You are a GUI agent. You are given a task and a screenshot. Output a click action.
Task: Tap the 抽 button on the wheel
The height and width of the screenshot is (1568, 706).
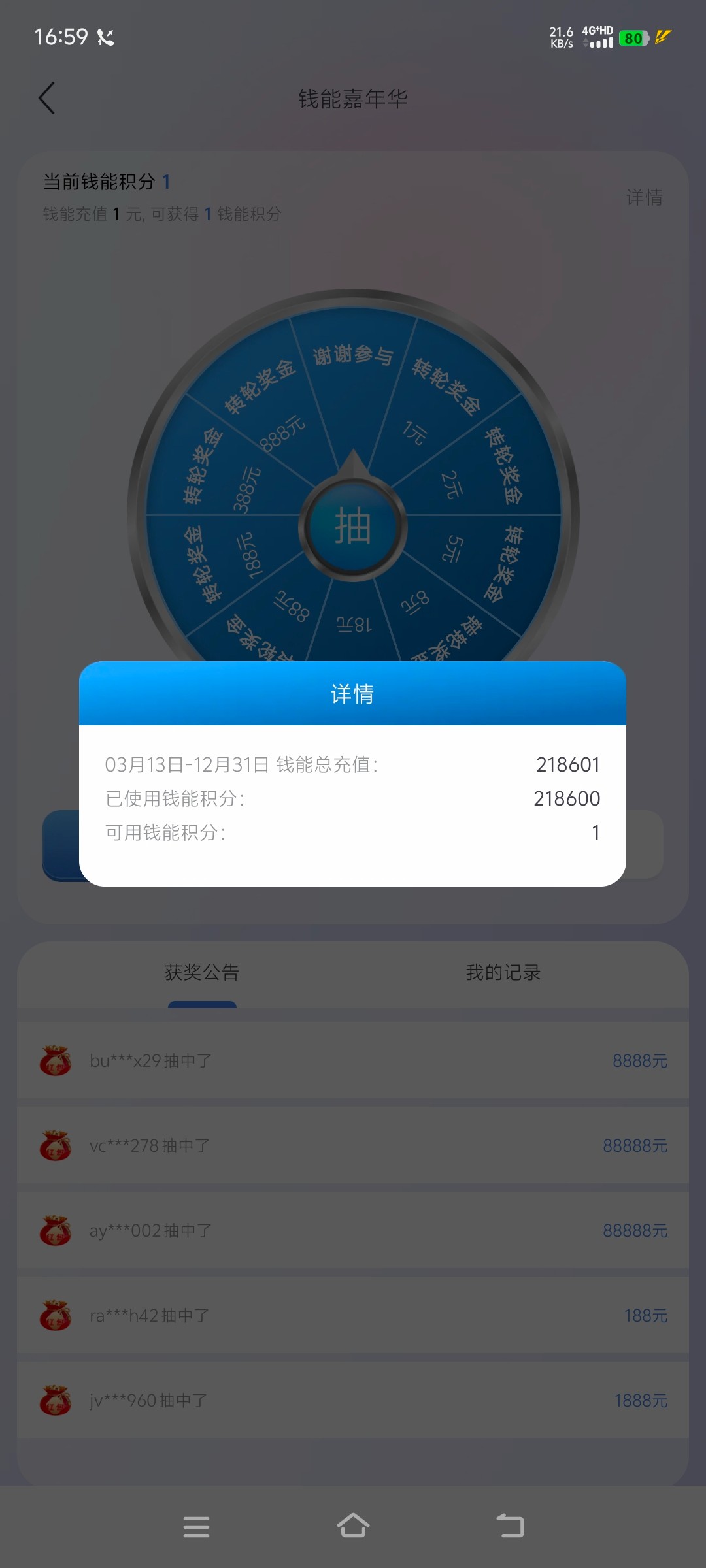(x=353, y=527)
